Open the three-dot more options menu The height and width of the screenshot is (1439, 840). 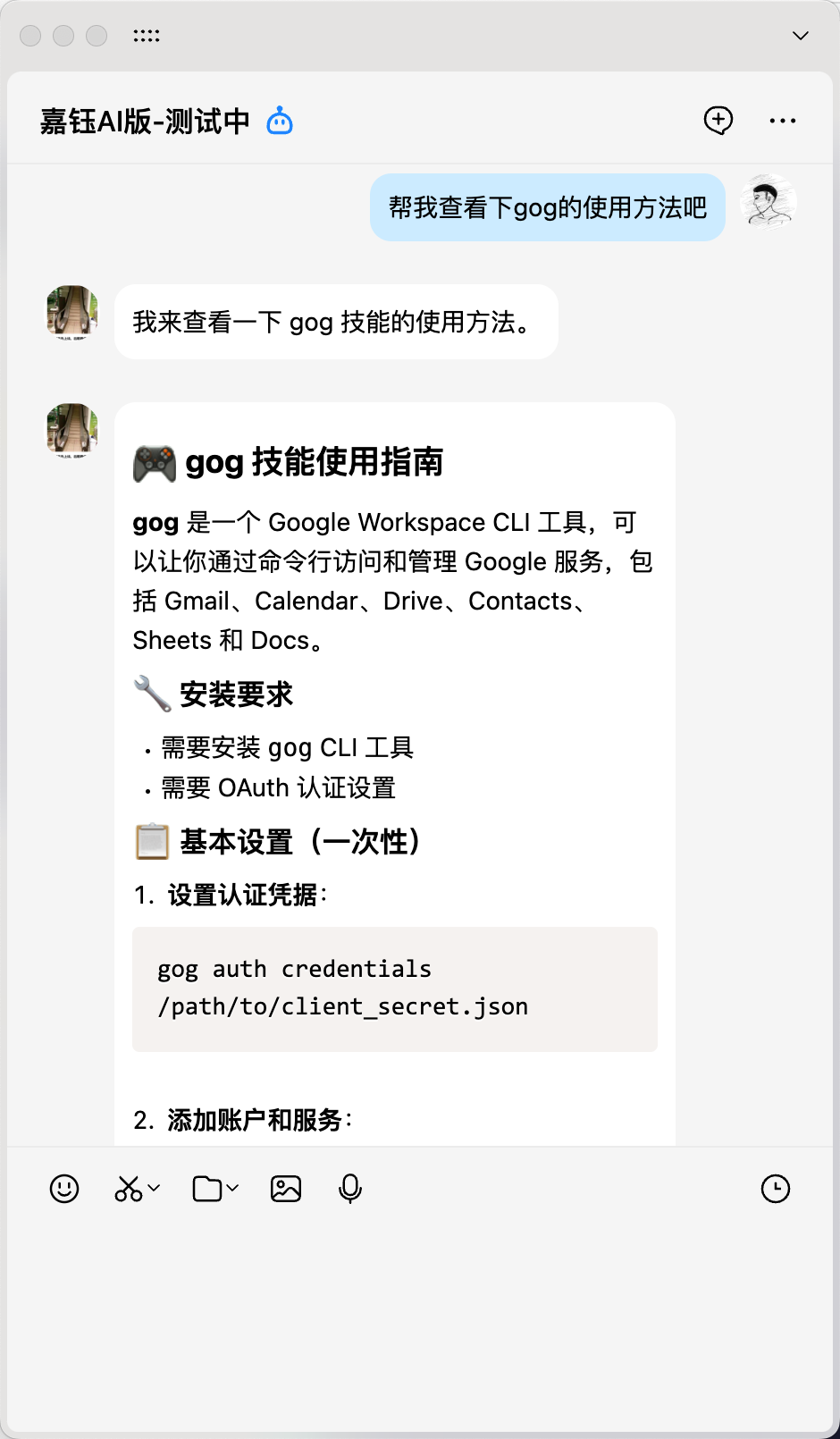tap(783, 121)
